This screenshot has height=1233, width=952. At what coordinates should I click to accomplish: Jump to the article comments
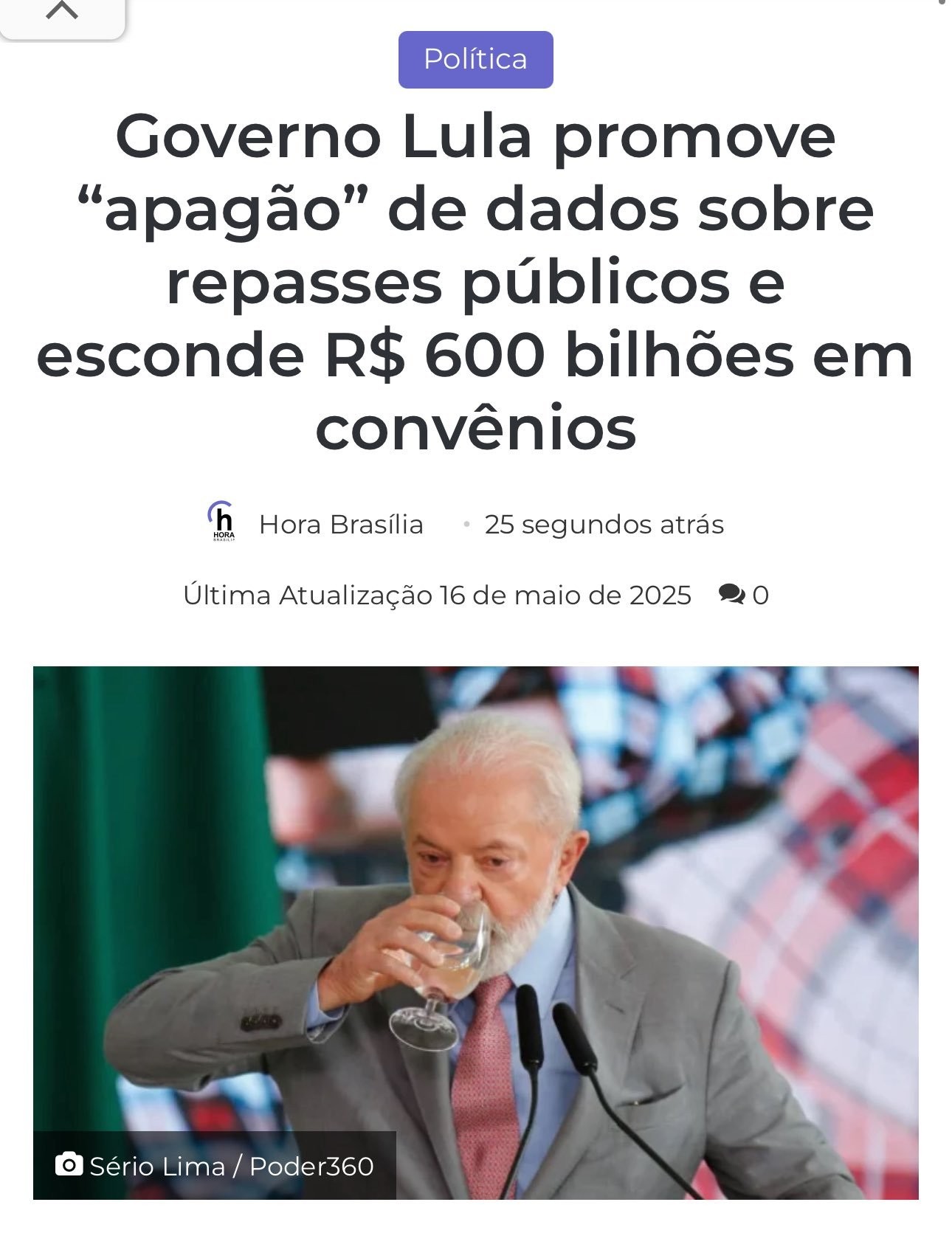[x=743, y=595]
